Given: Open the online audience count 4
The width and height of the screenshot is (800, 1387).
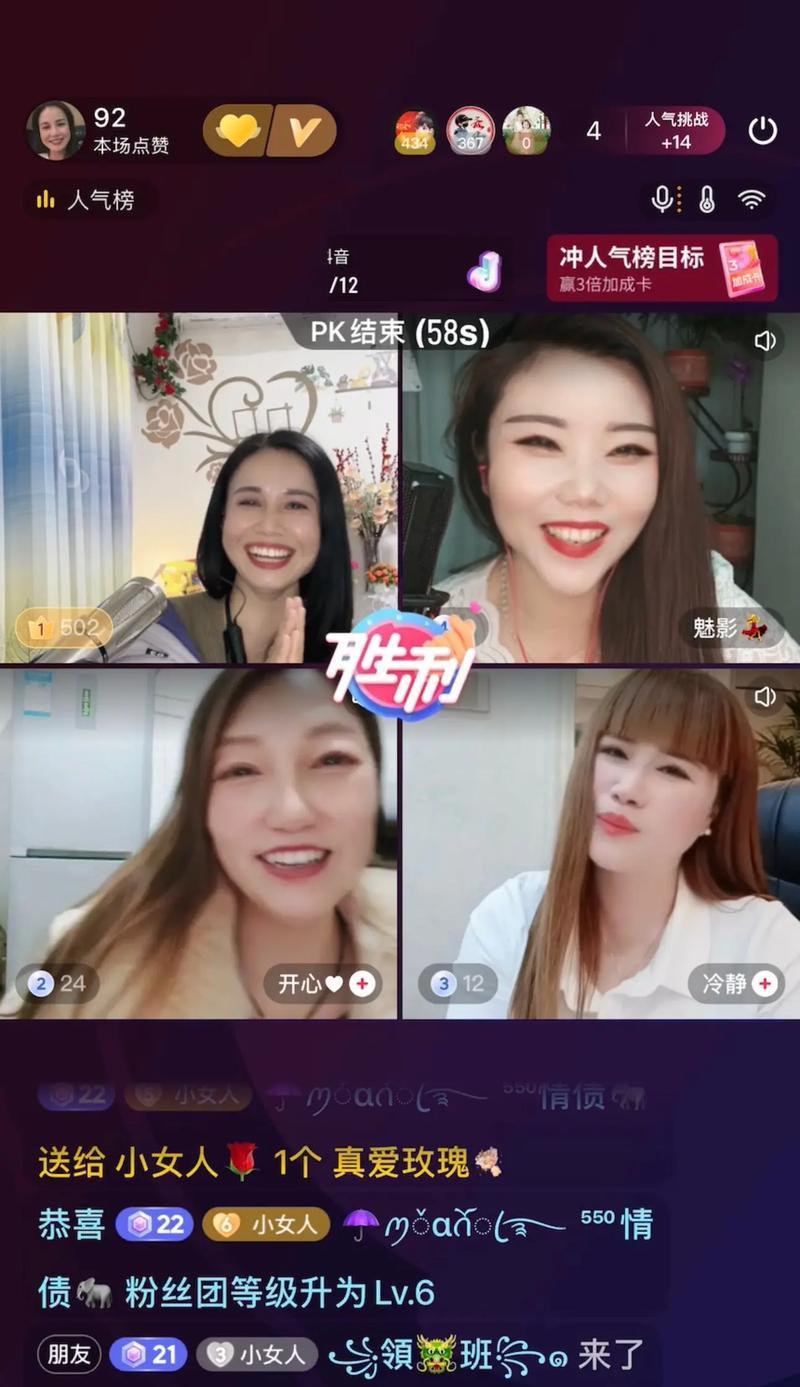Looking at the screenshot, I should coord(593,131).
